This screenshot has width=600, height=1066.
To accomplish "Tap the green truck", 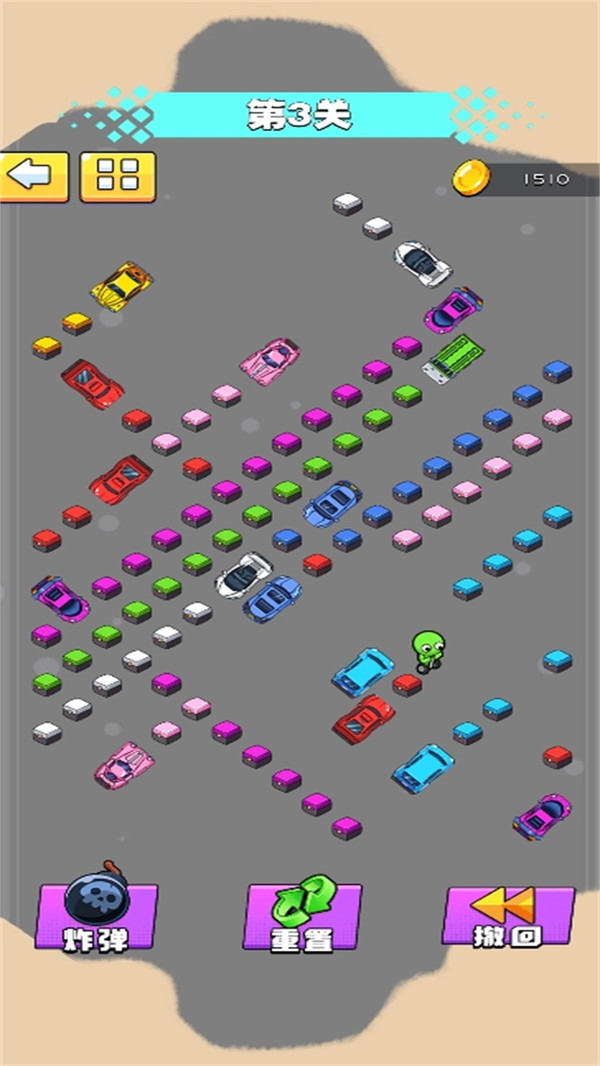I will point(453,358).
